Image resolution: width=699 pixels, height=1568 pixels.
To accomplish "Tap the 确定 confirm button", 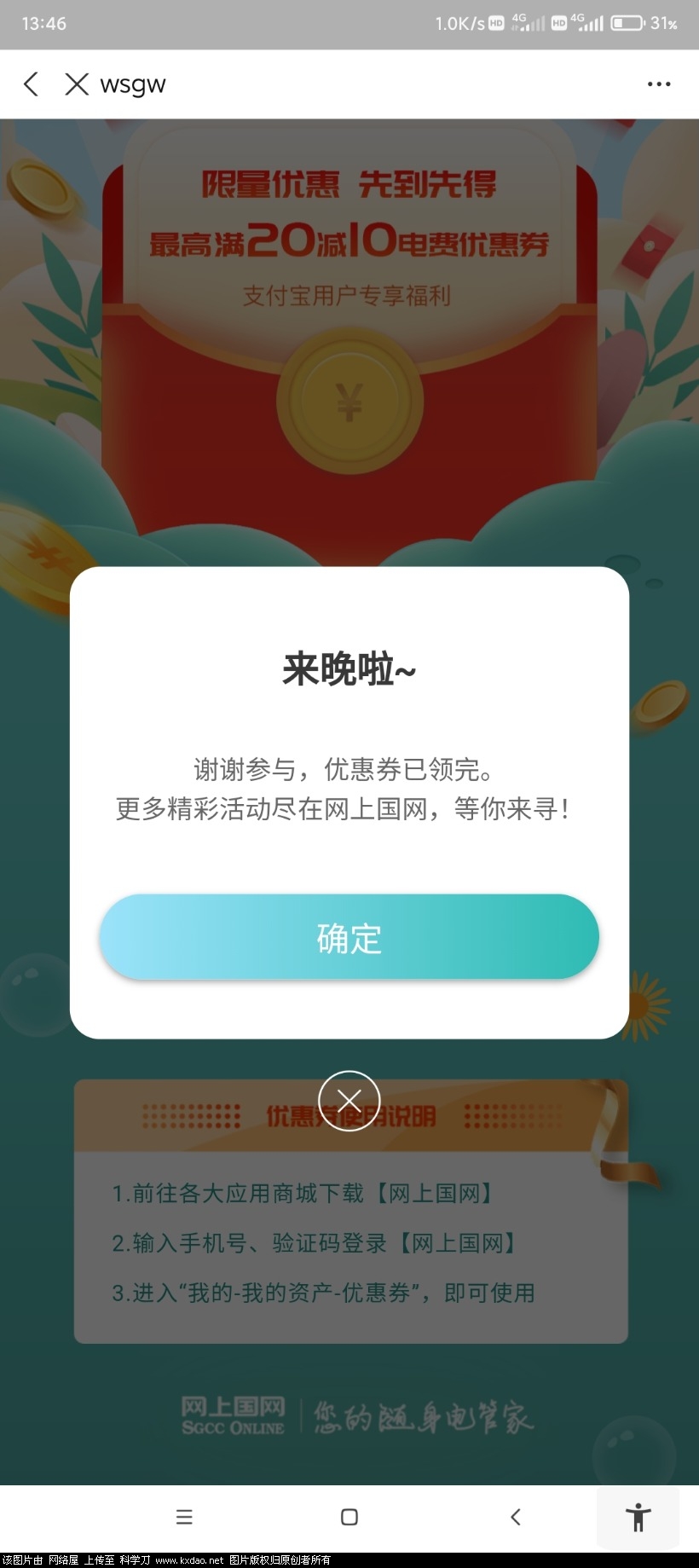I will click(x=349, y=936).
